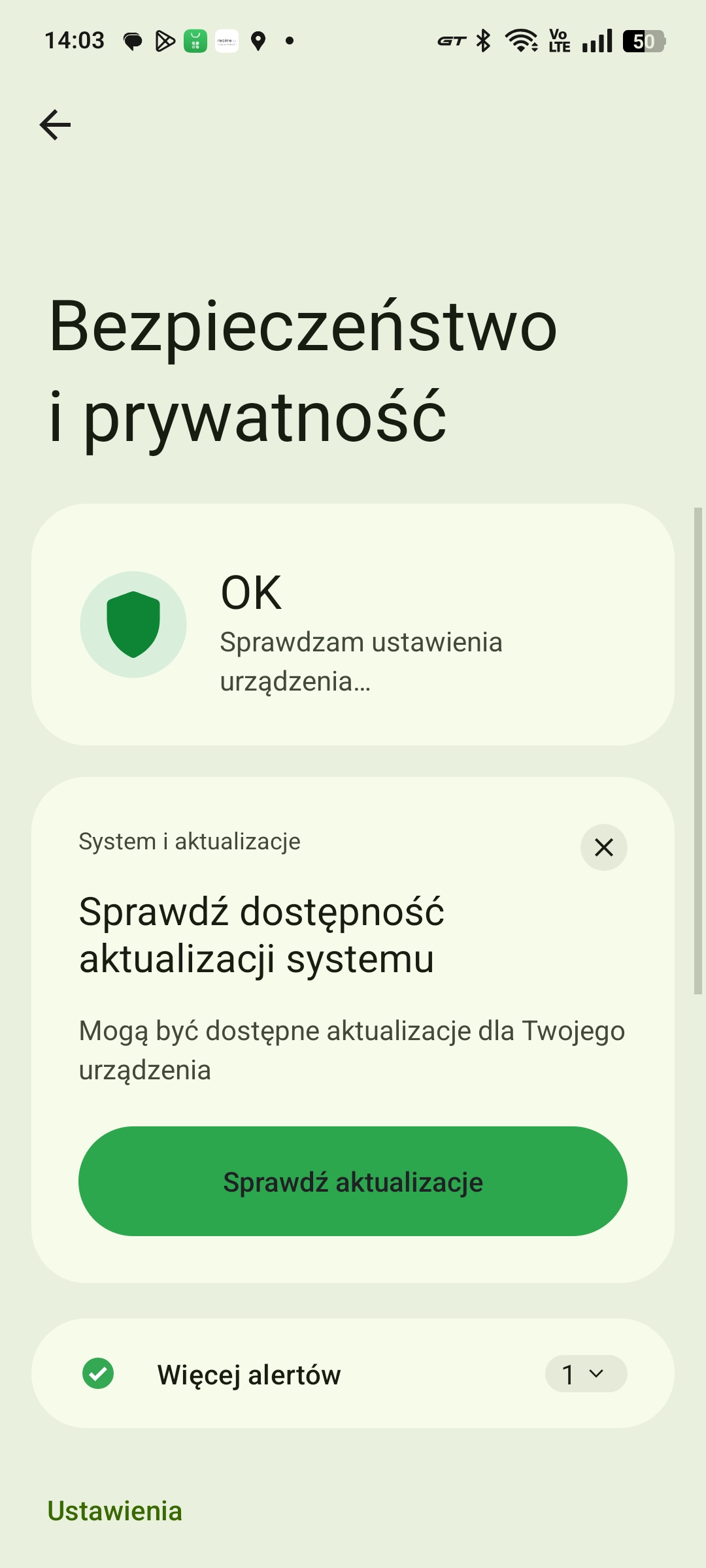The width and height of the screenshot is (706, 1568).
Task: Expand Więcej alertów section
Action: click(x=353, y=1373)
